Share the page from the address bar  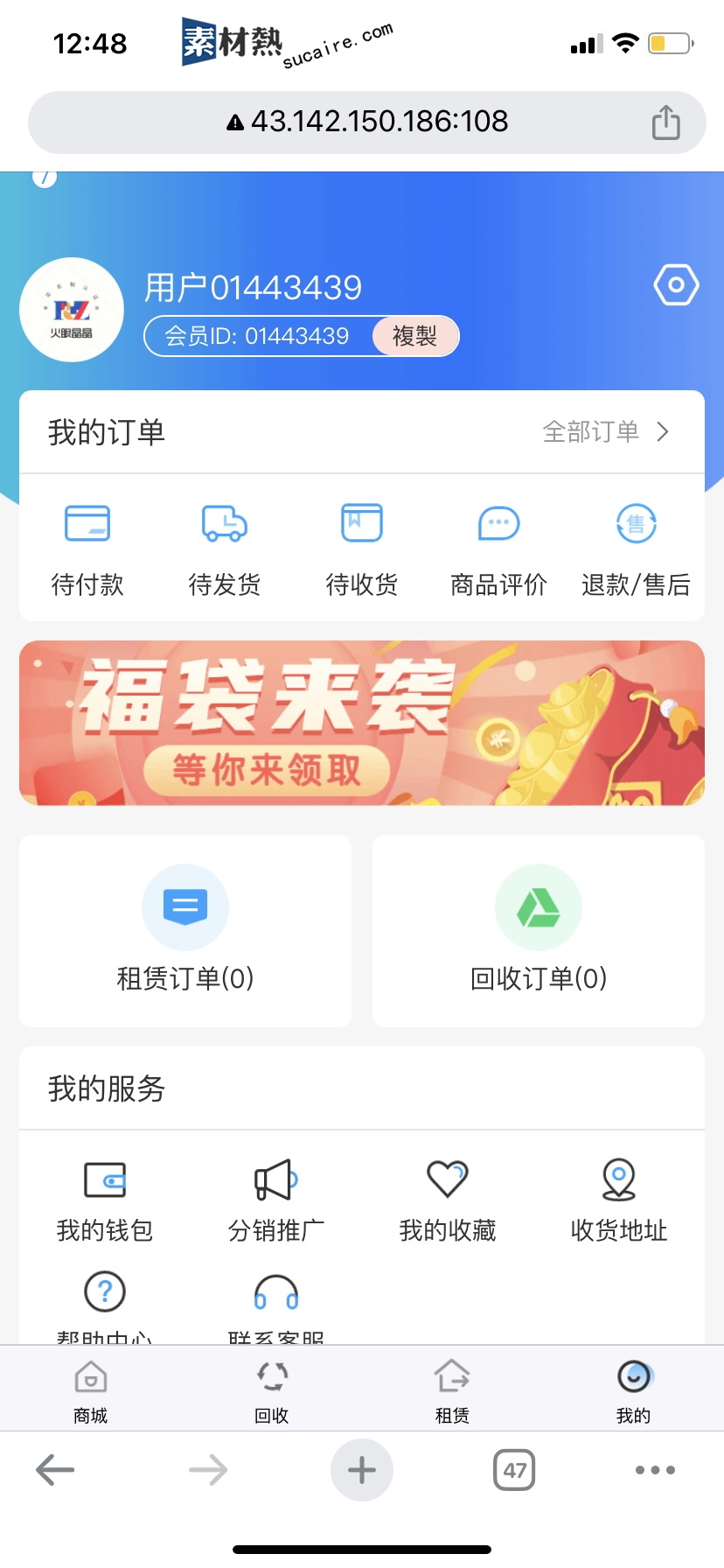(x=665, y=122)
